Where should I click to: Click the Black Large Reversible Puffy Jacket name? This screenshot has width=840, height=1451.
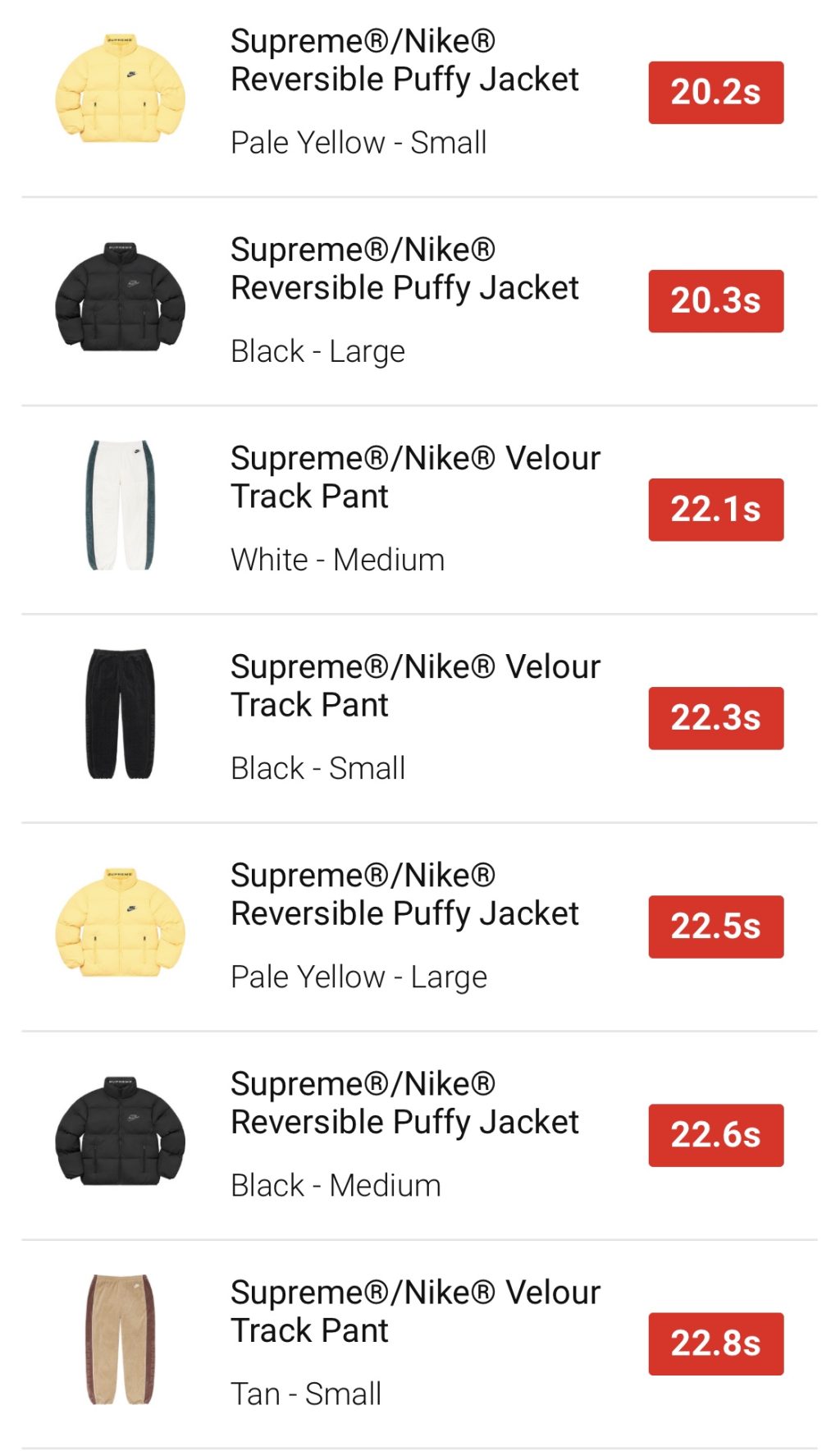click(404, 268)
